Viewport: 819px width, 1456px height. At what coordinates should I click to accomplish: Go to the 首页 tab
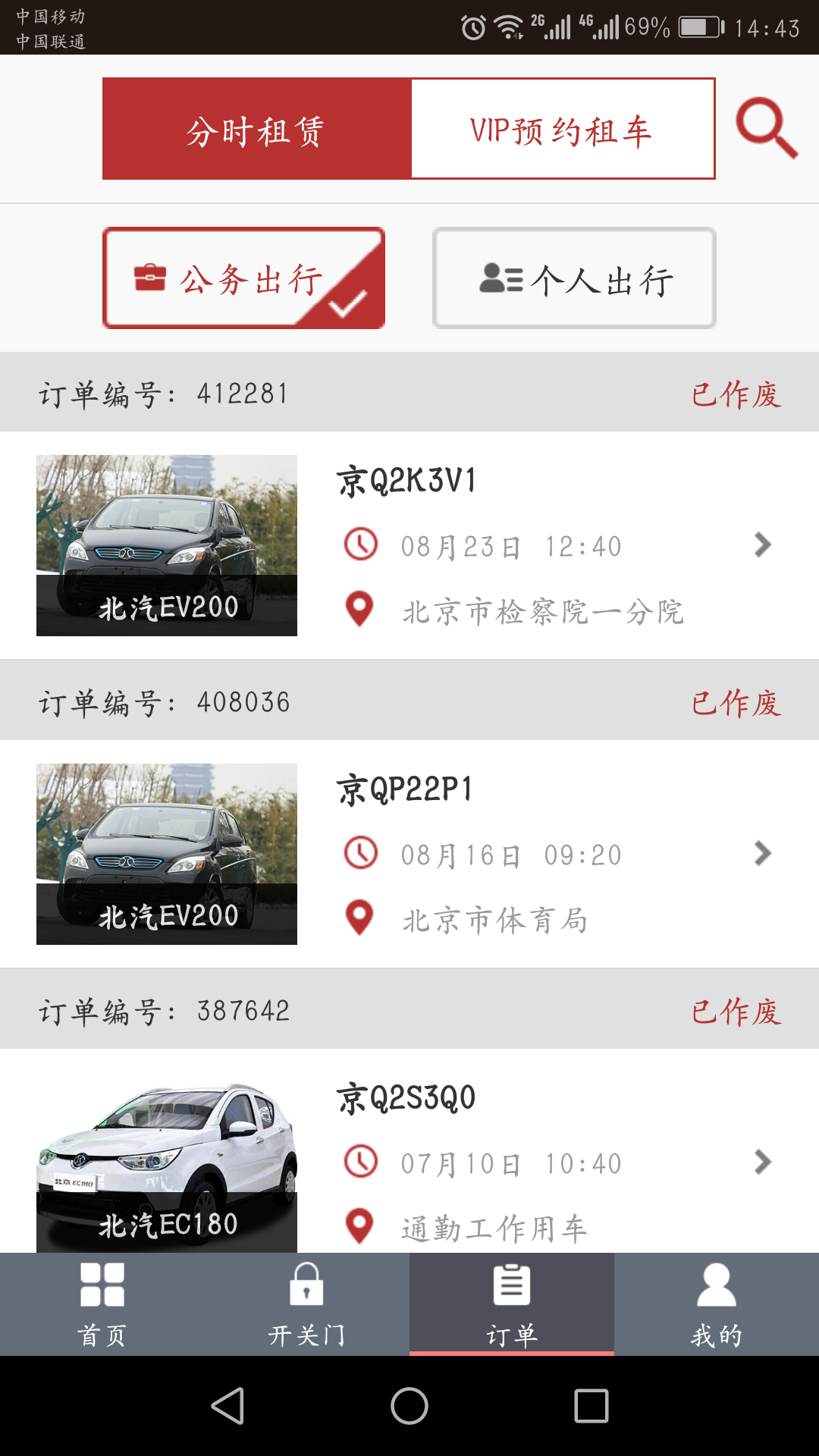click(102, 1304)
